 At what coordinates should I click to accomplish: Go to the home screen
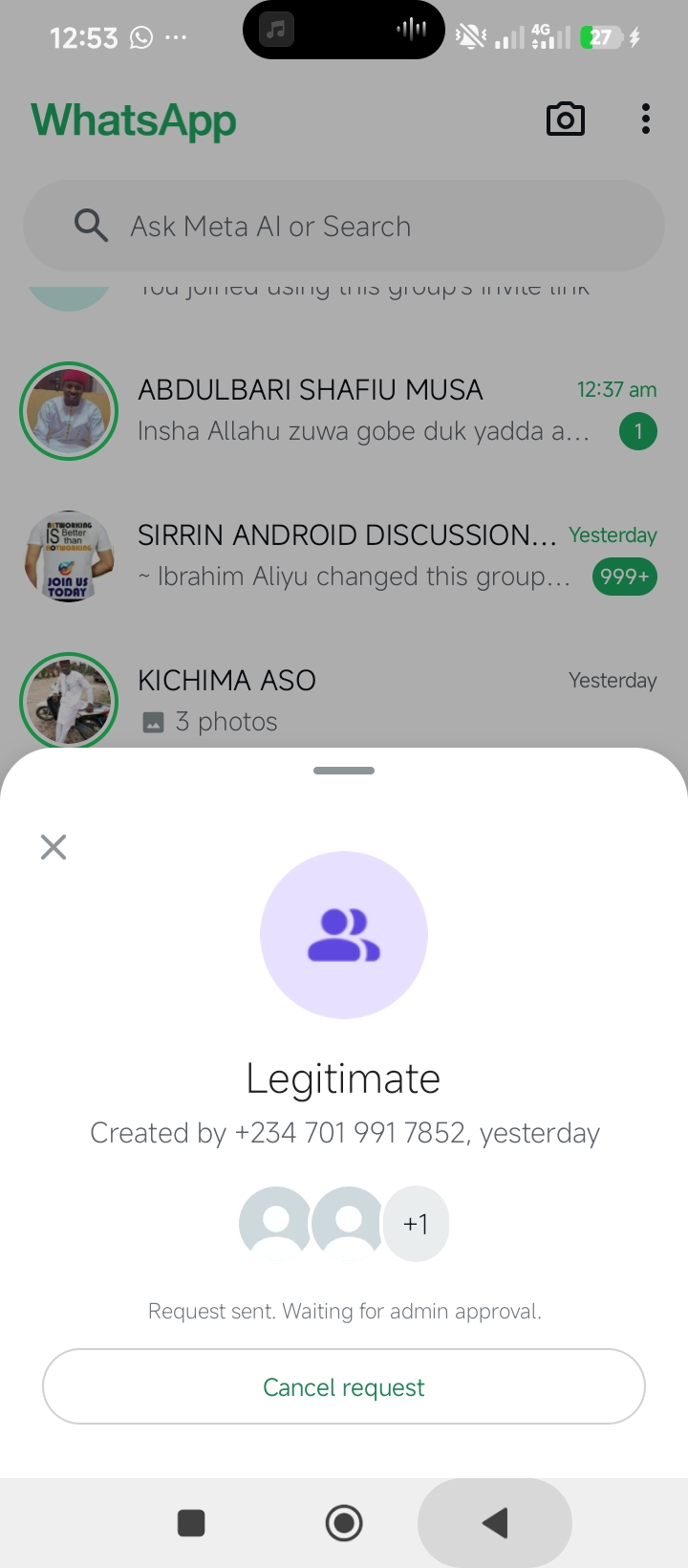pos(344,1522)
